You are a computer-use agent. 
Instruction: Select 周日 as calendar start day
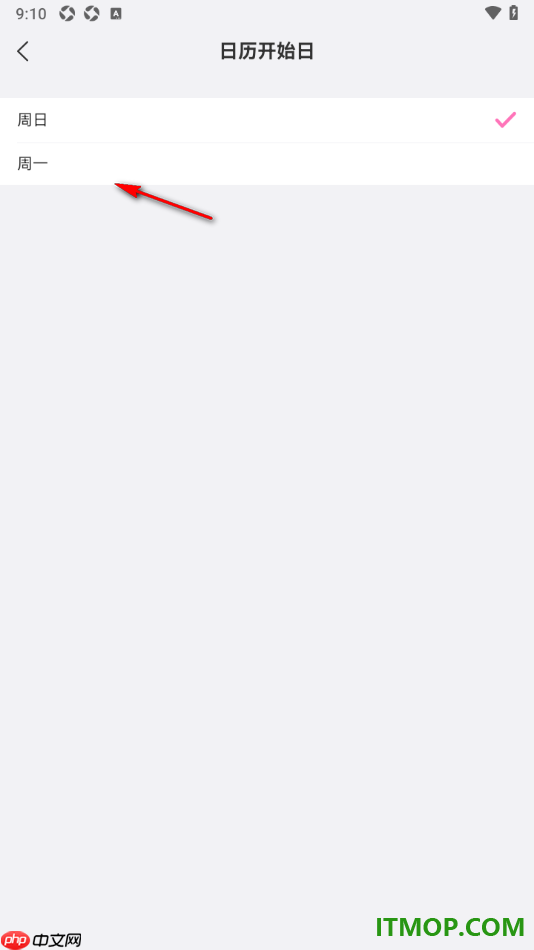[x=267, y=120]
